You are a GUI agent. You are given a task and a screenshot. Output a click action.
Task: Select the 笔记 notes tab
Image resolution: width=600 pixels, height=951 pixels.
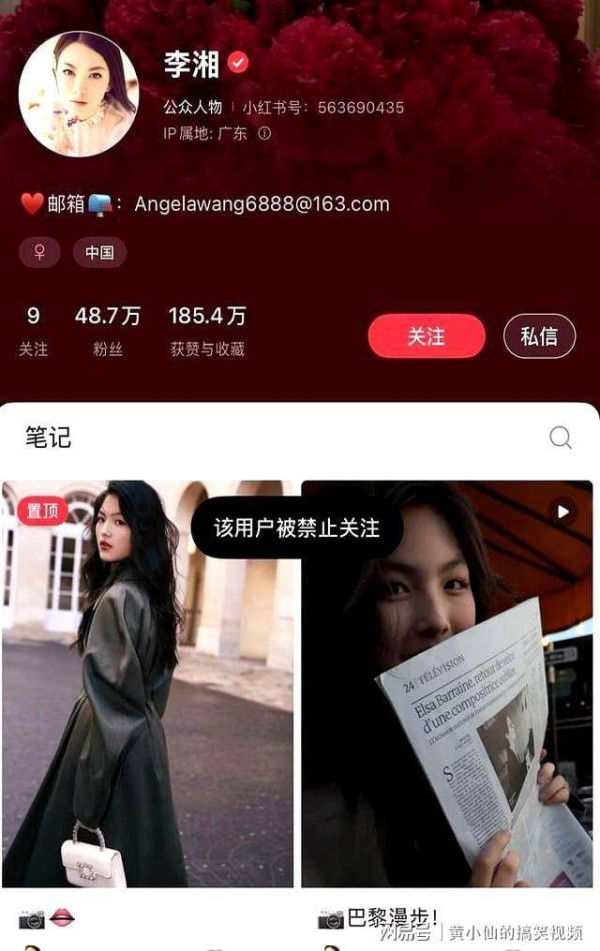point(48,438)
